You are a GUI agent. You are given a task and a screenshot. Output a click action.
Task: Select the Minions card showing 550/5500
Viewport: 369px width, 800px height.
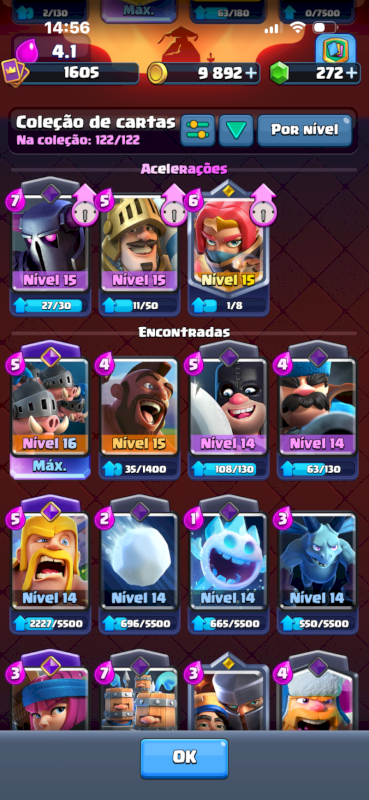(x=317, y=566)
